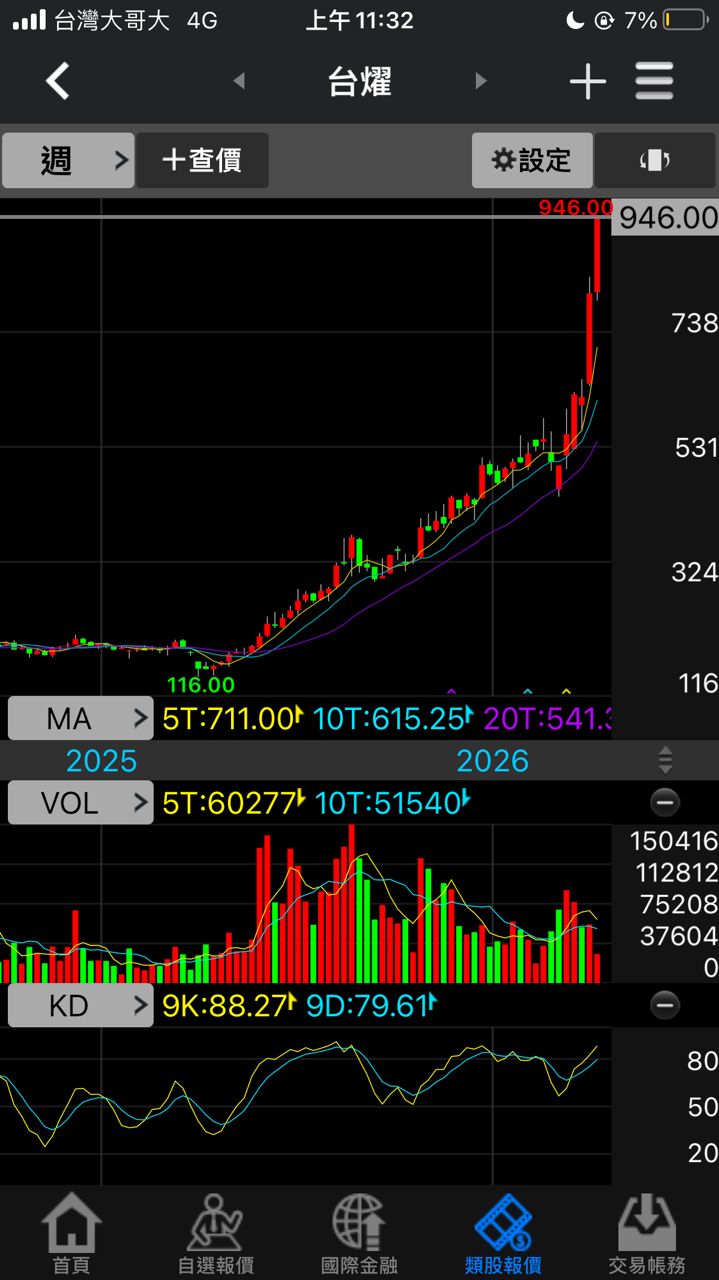This screenshot has height=1280, width=719.
Task: Tap the plus icon in the top bar
Action: tap(587, 81)
